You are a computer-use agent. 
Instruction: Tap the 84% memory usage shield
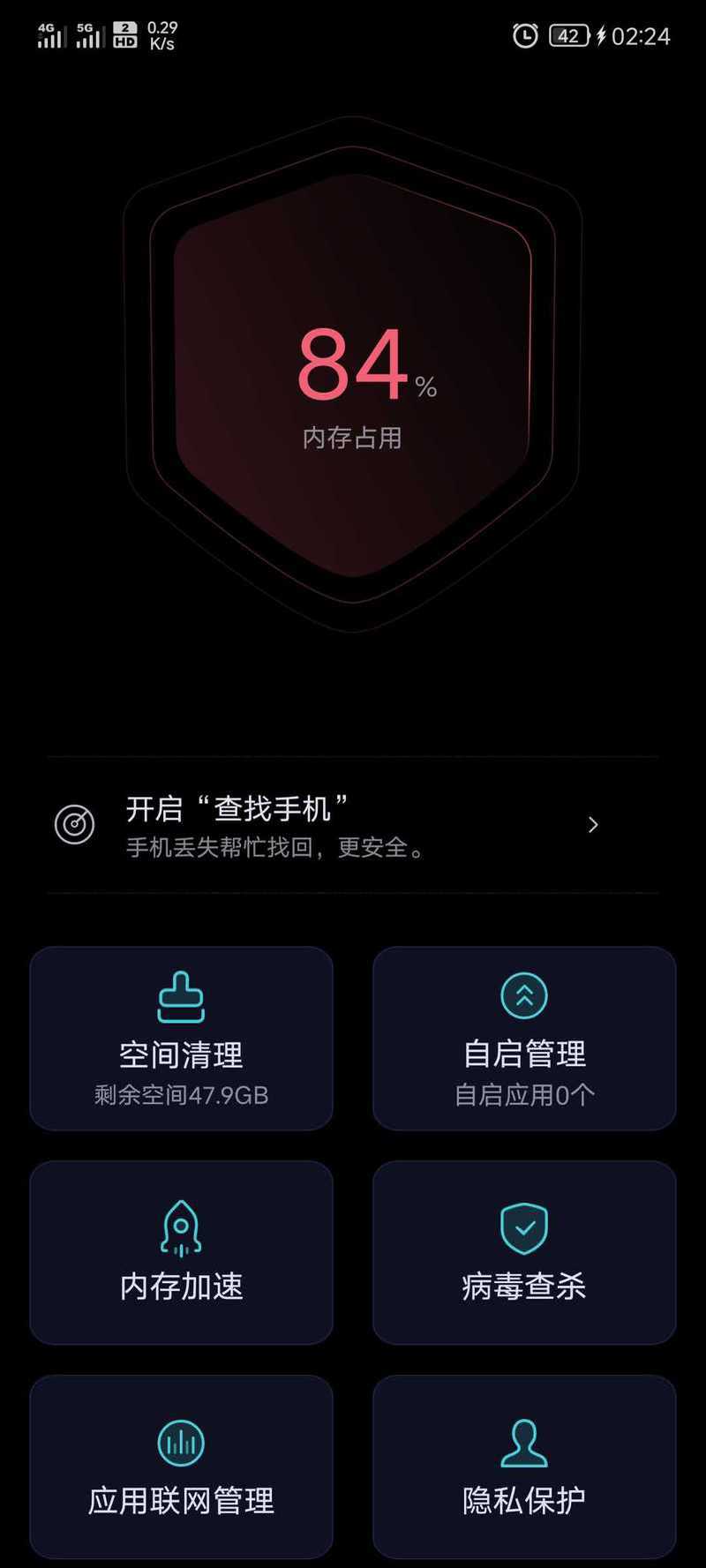click(353, 375)
